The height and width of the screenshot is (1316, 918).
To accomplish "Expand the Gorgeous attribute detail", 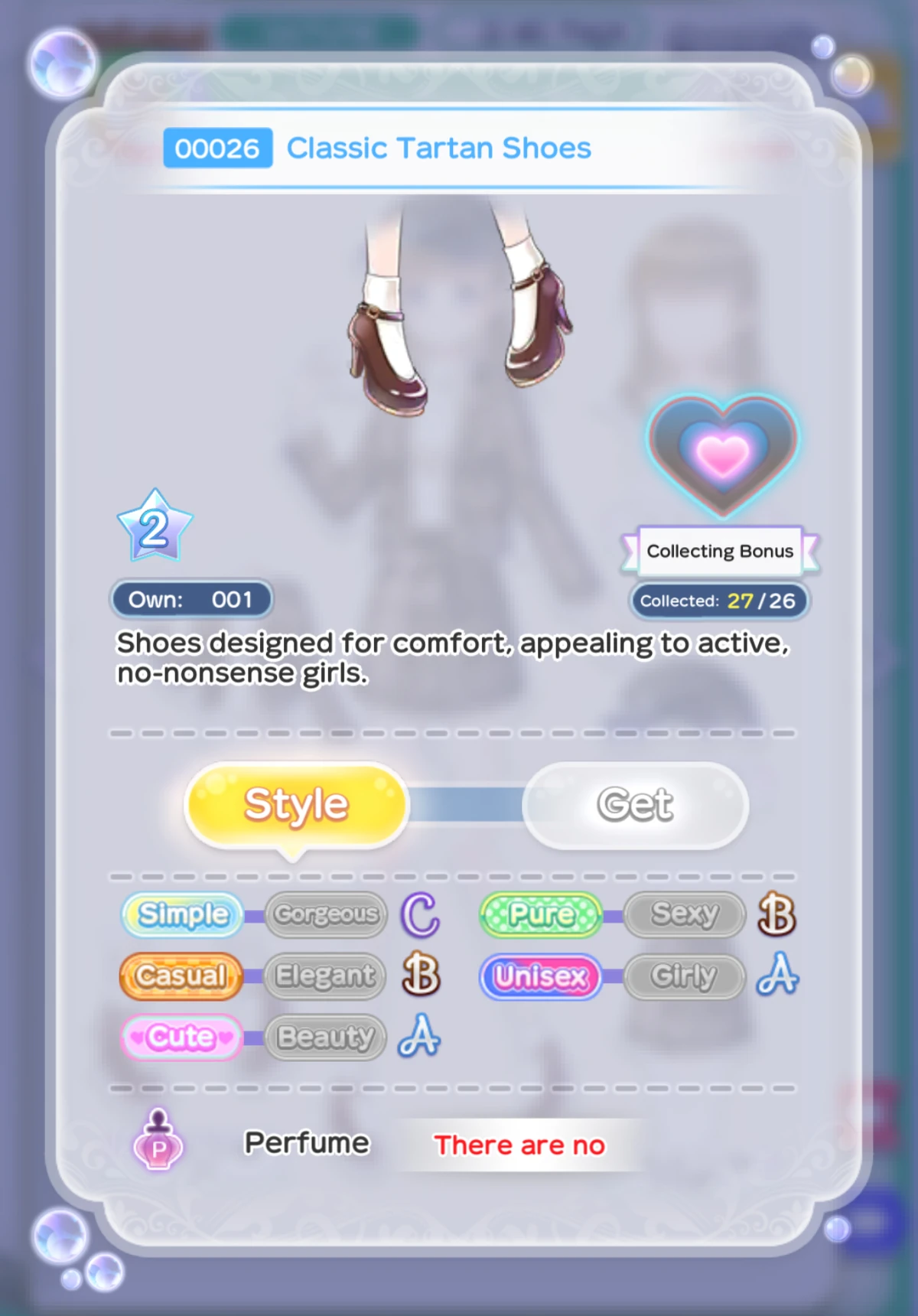I will coord(327,915).
